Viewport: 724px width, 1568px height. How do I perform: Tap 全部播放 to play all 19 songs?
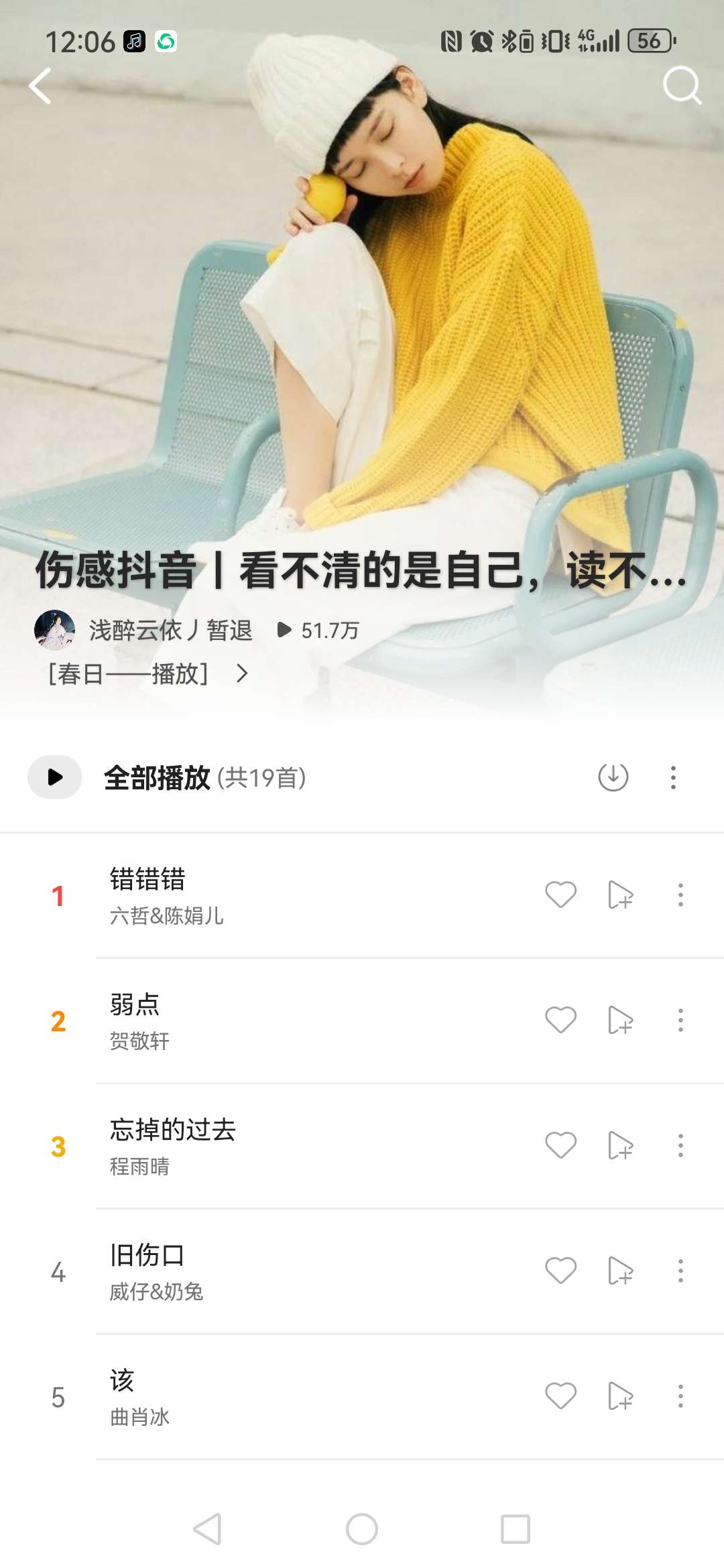click(x=159, y=775)
